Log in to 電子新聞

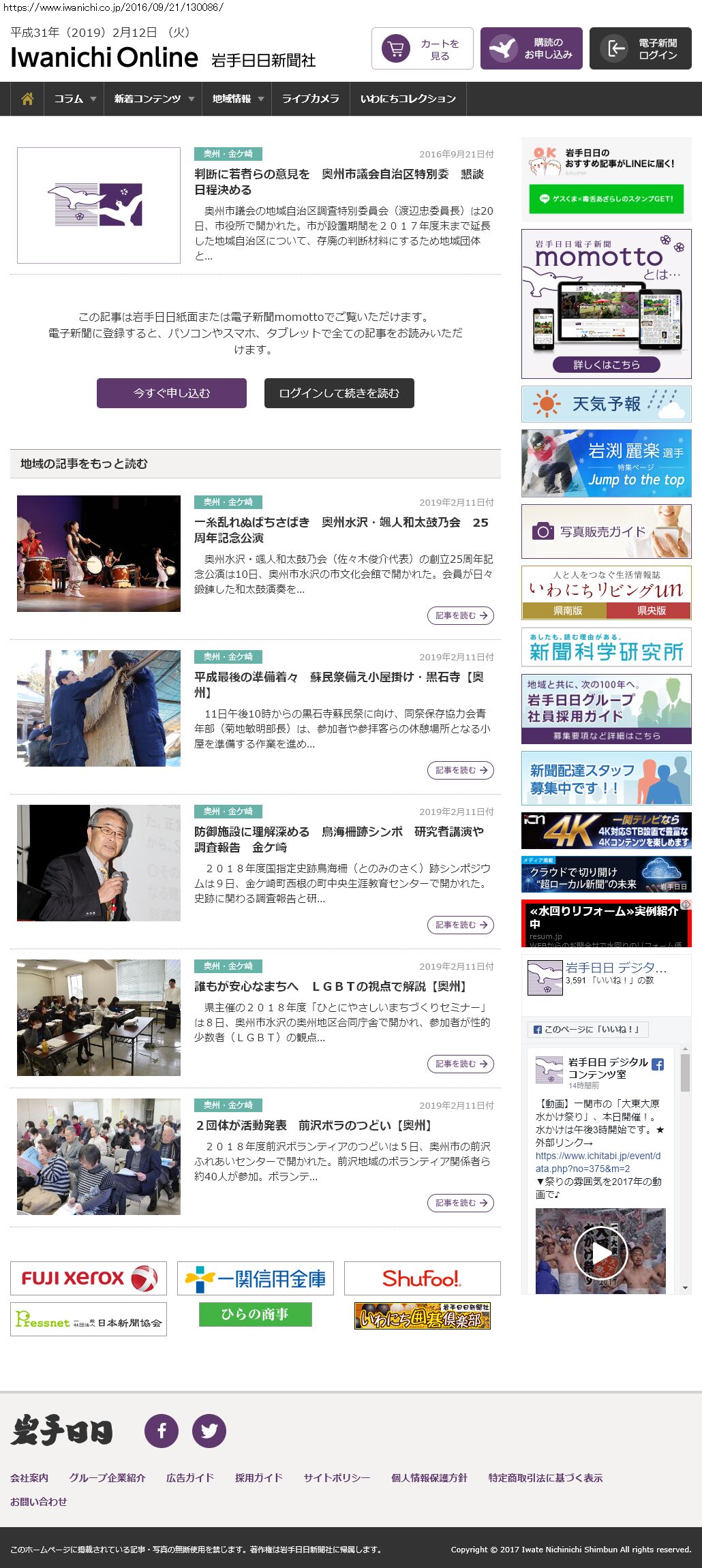click(x=641, y=48)
